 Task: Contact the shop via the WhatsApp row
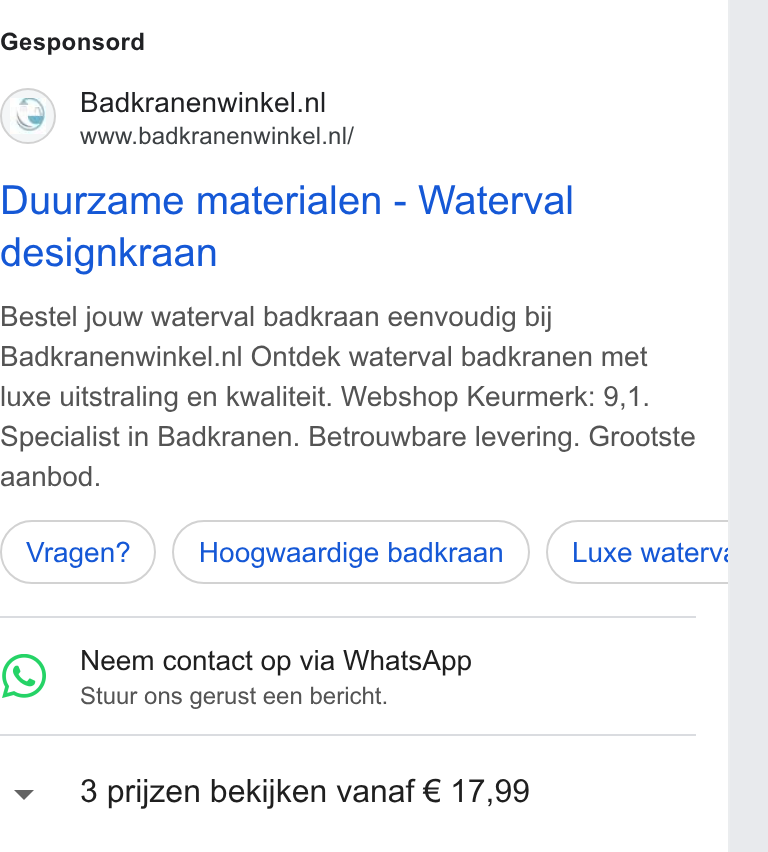(x=348, y=676)
